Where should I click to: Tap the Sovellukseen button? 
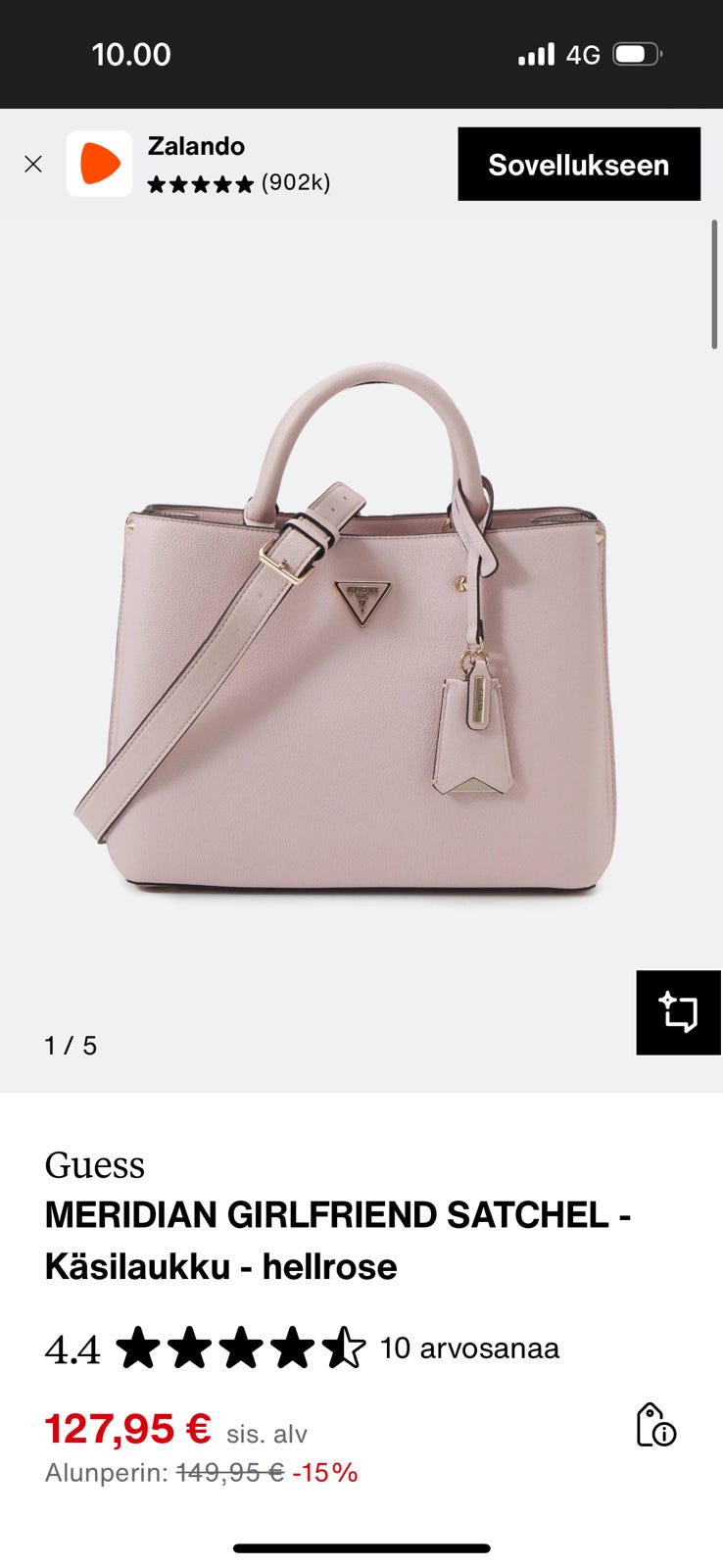(x=579, y=164)
